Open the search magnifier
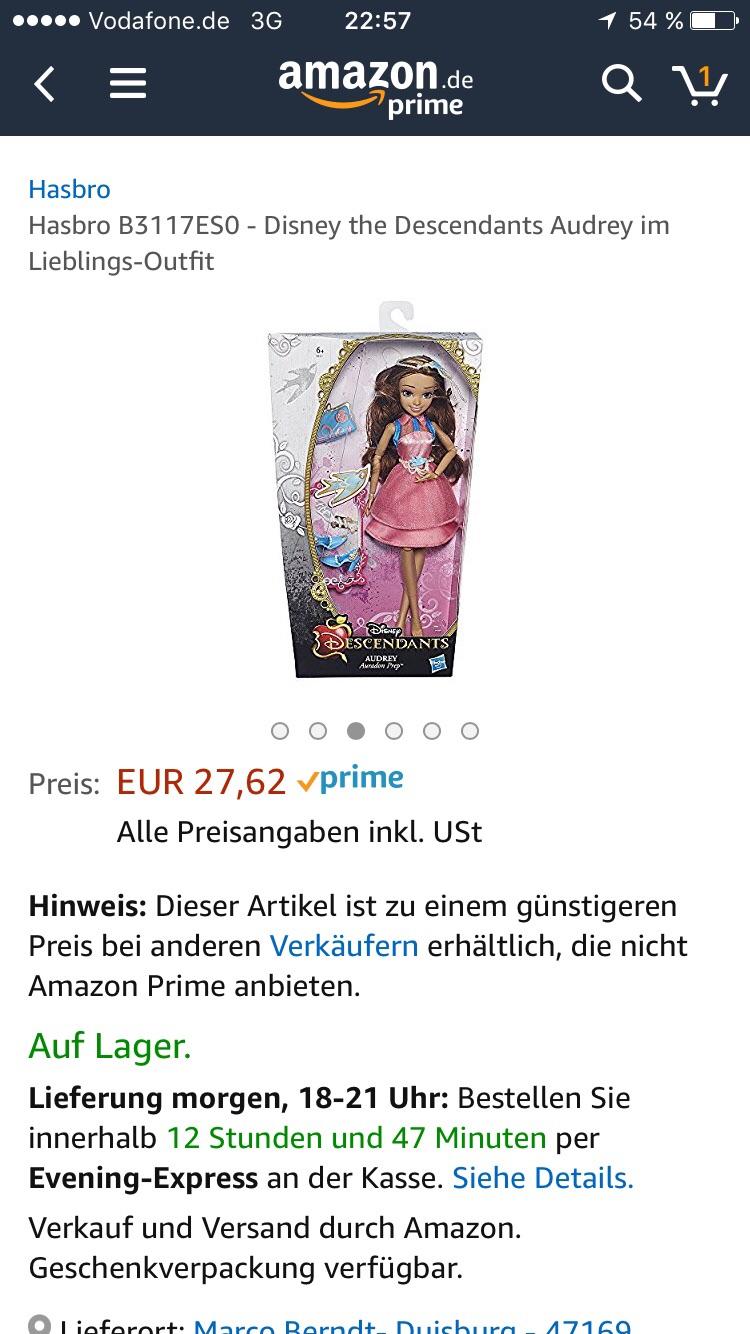This screenshot has height=1334, width=750. tap(621, 84)
